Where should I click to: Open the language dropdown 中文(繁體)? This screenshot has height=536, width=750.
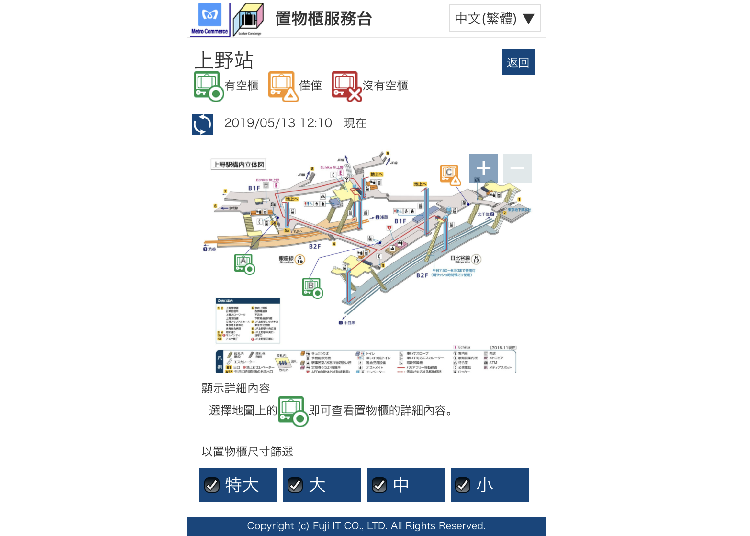495,18
